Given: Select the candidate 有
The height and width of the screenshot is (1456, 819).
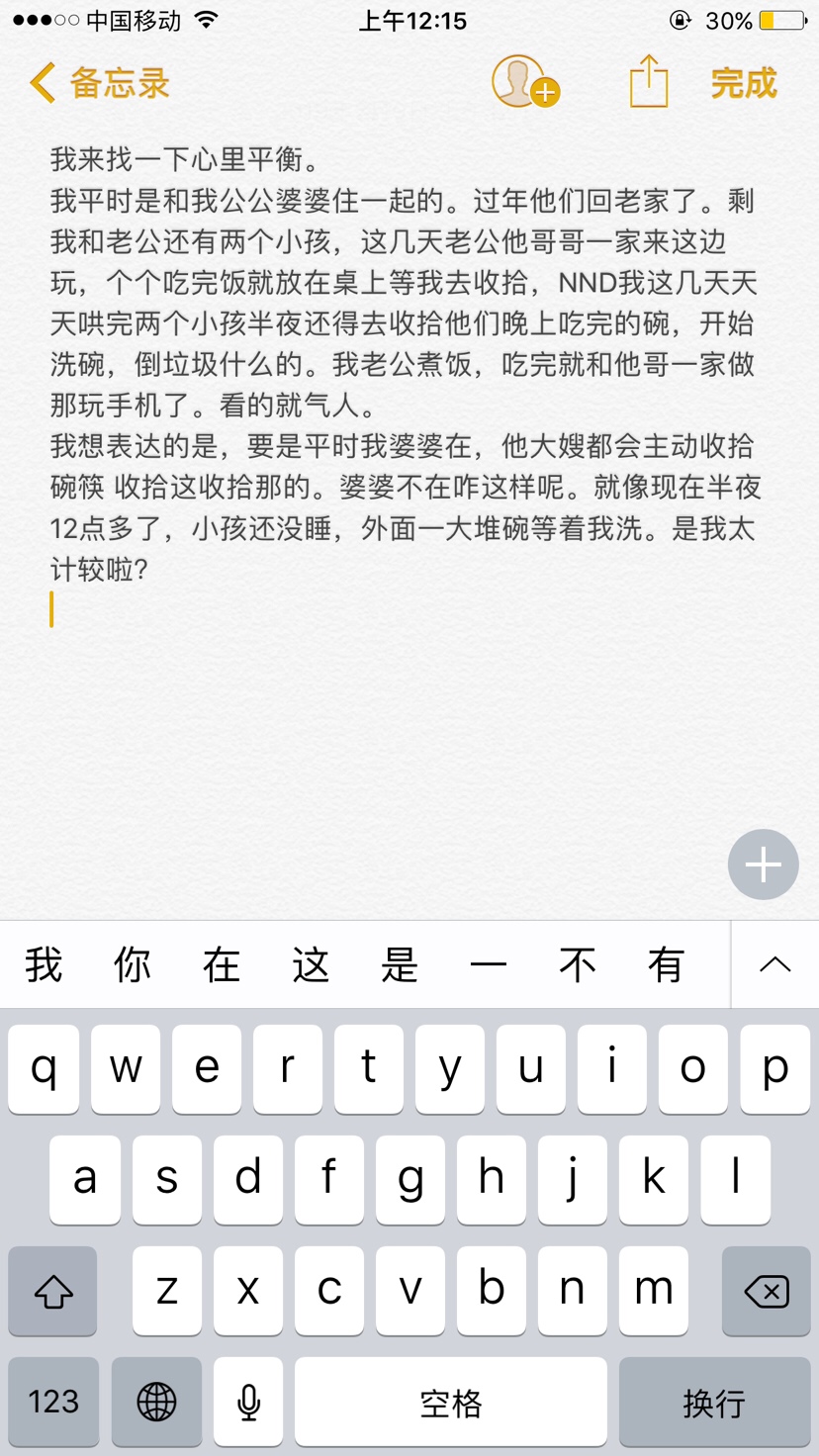Looking at the screenshot, I should pos(667,964).
